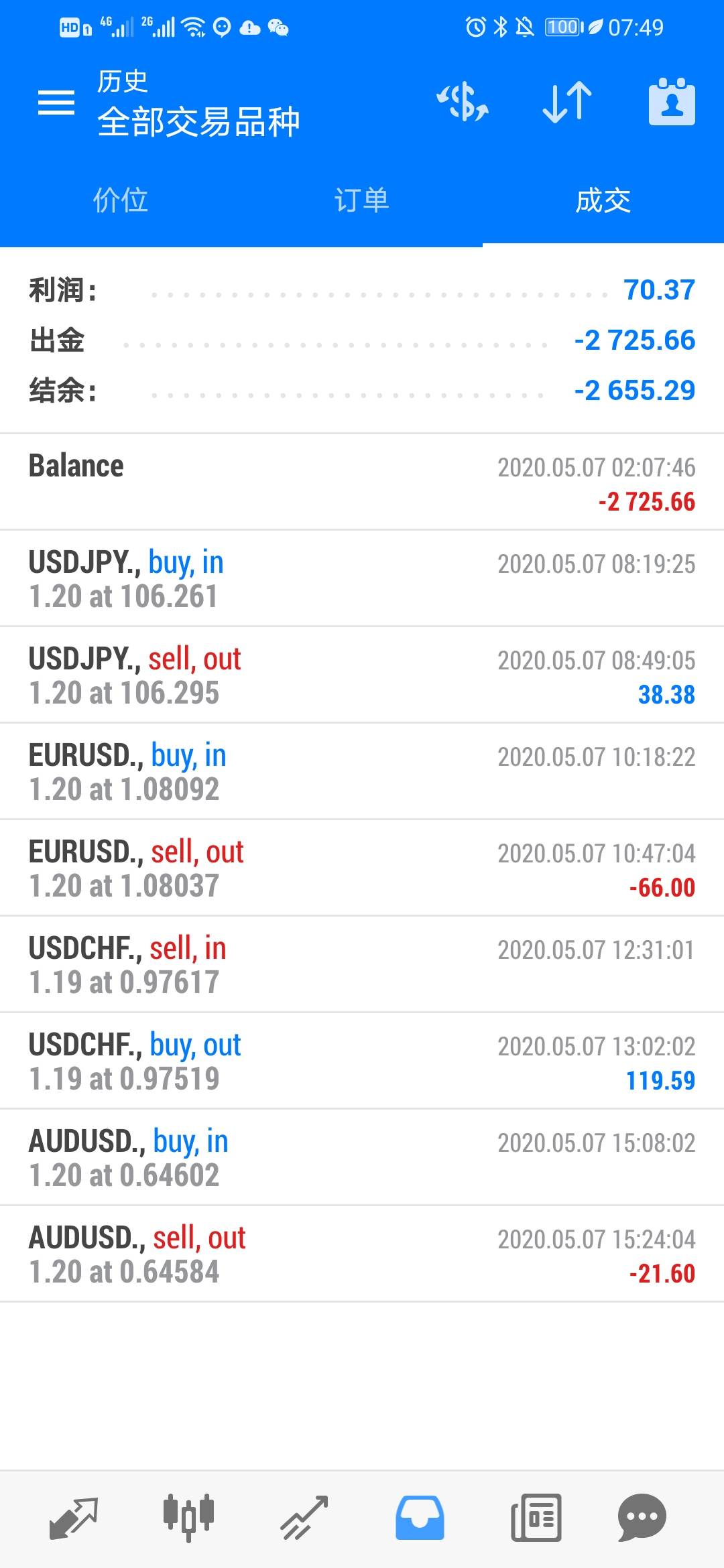Open the USDCHF sell in deal
This screenshot has width=724, height=1568.
(x=362, y=965)
